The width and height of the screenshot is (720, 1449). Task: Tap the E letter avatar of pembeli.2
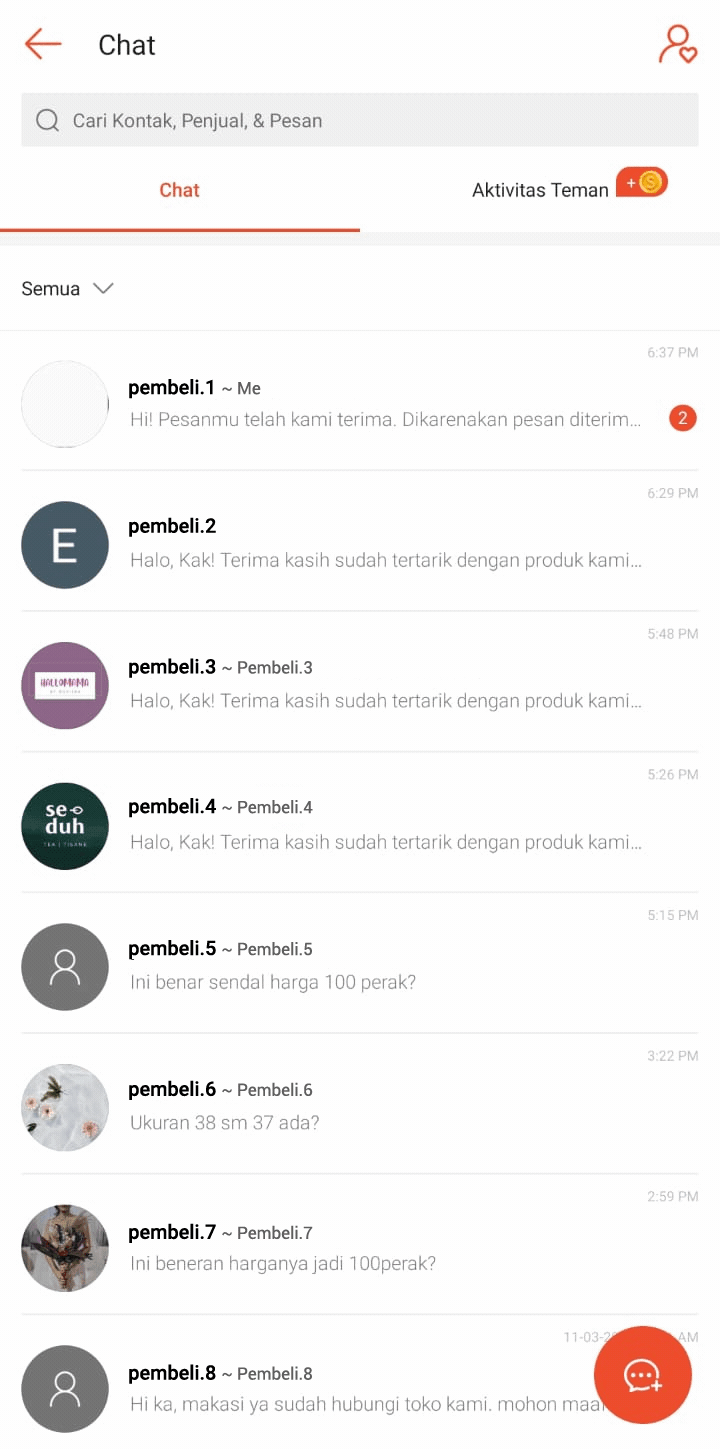tap(65, 545)
